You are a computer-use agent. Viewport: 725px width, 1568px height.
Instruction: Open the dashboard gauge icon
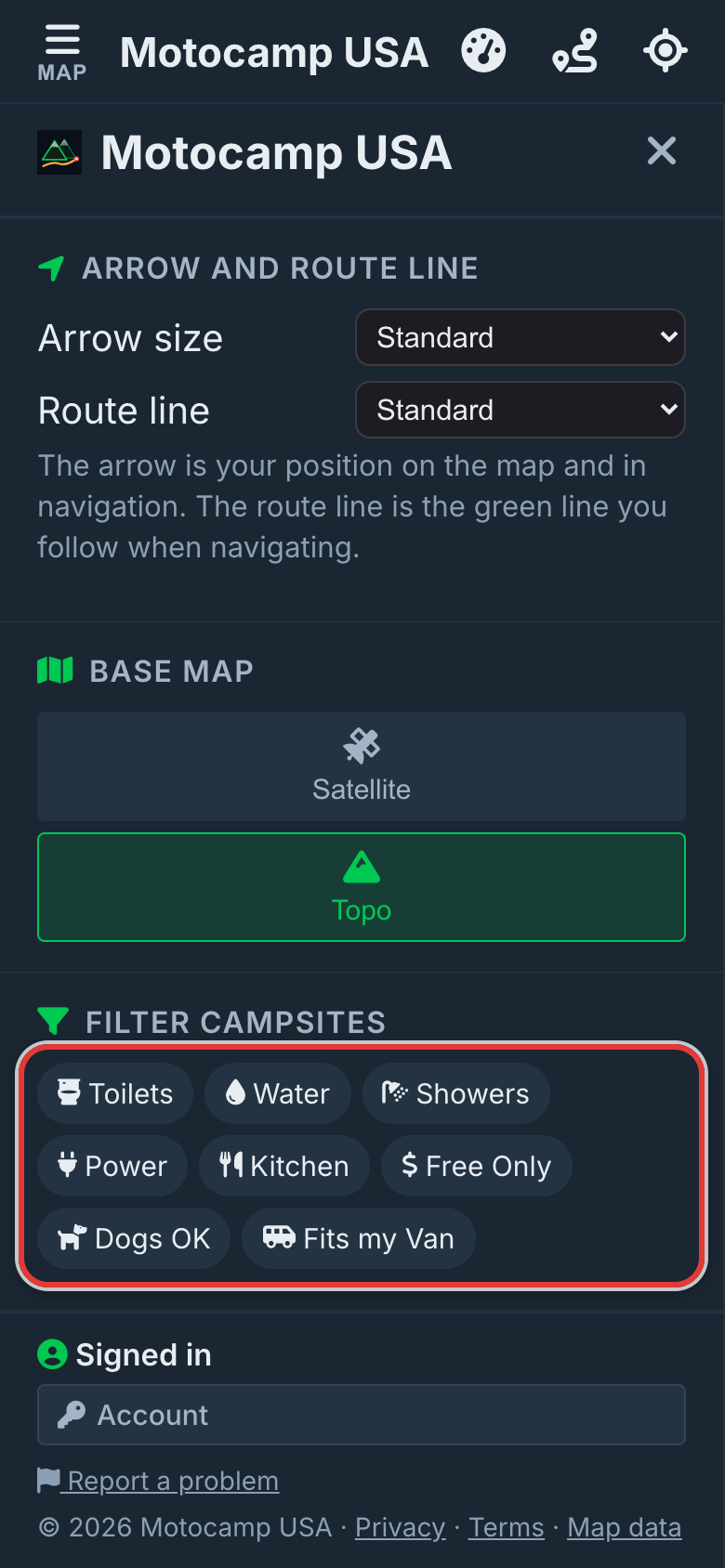483,50
